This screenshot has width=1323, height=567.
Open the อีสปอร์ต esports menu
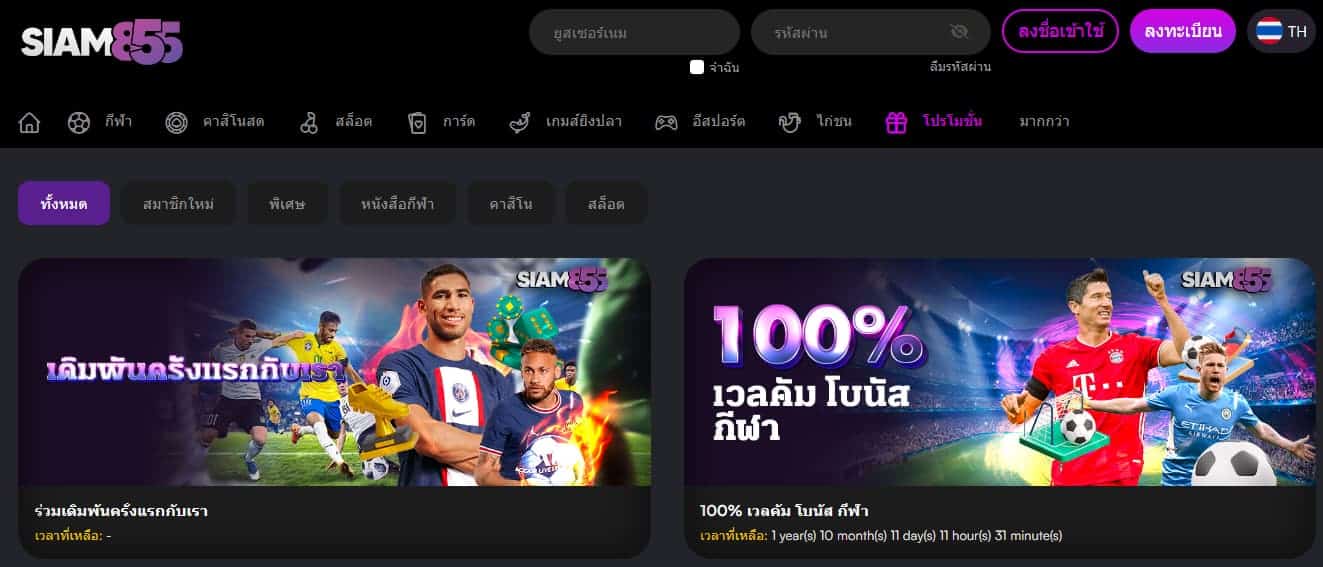click(x=700, y=122)
